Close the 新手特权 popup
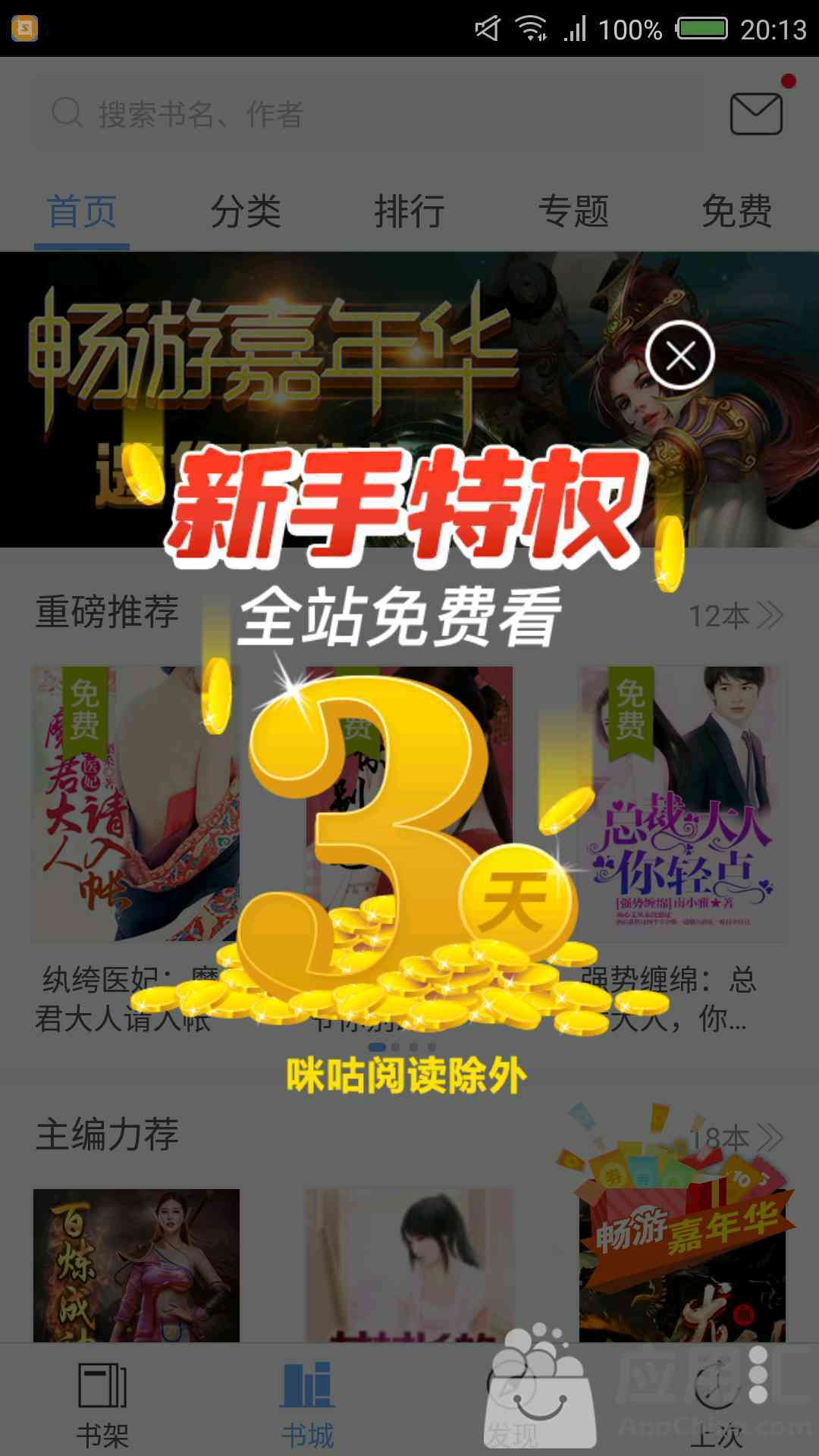Image resolution: width=819 pixels, height=1456 pixels. click(679, 356)
